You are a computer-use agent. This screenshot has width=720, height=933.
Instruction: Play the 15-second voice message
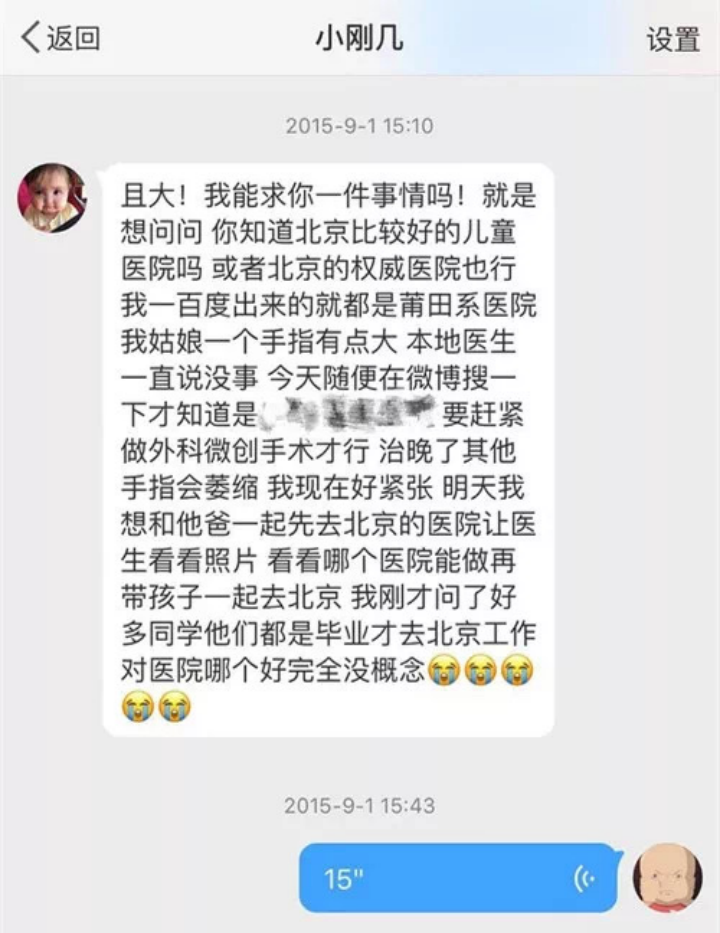(460, 877)
